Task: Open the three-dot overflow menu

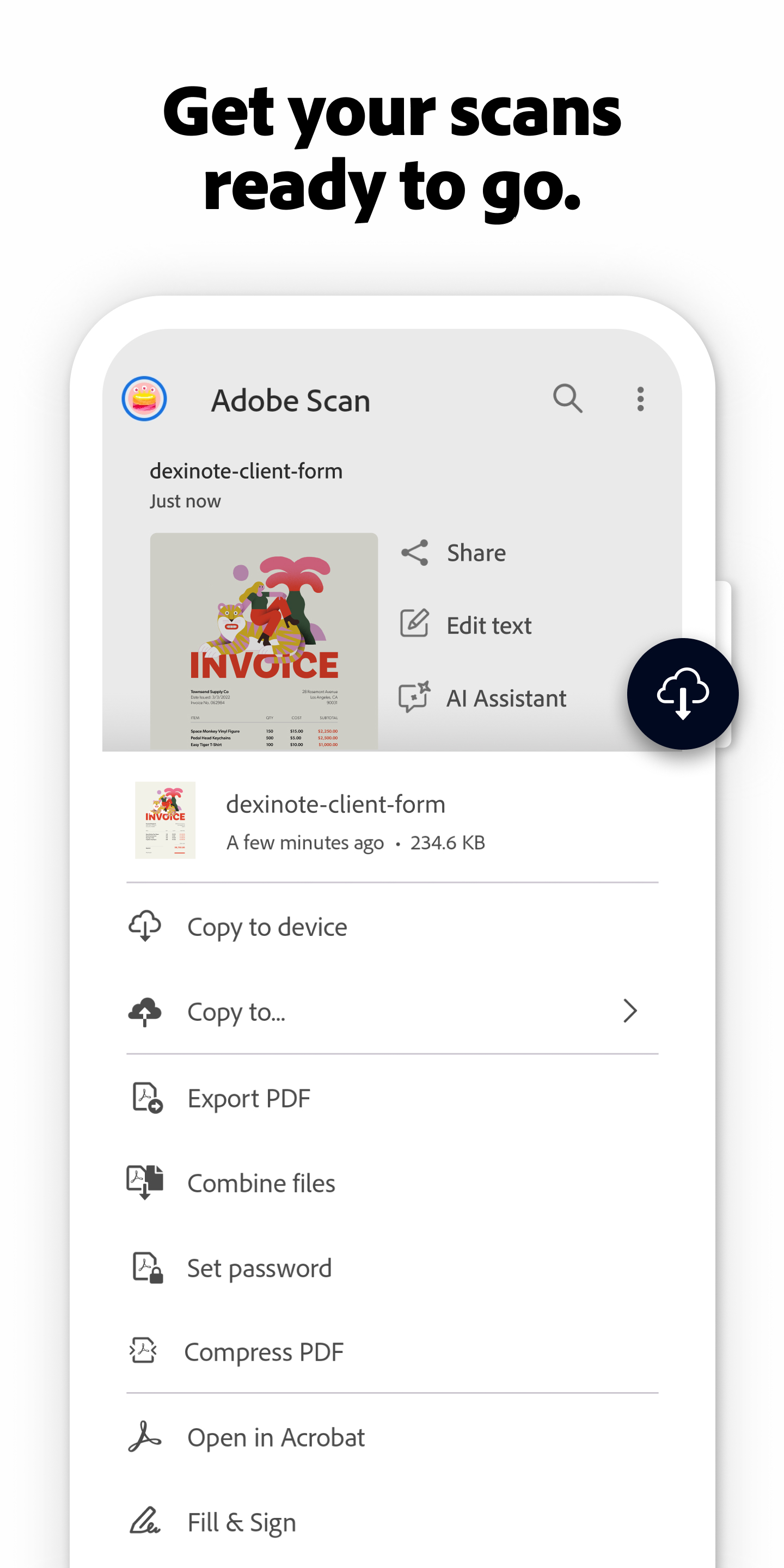Action: [640, 399]
